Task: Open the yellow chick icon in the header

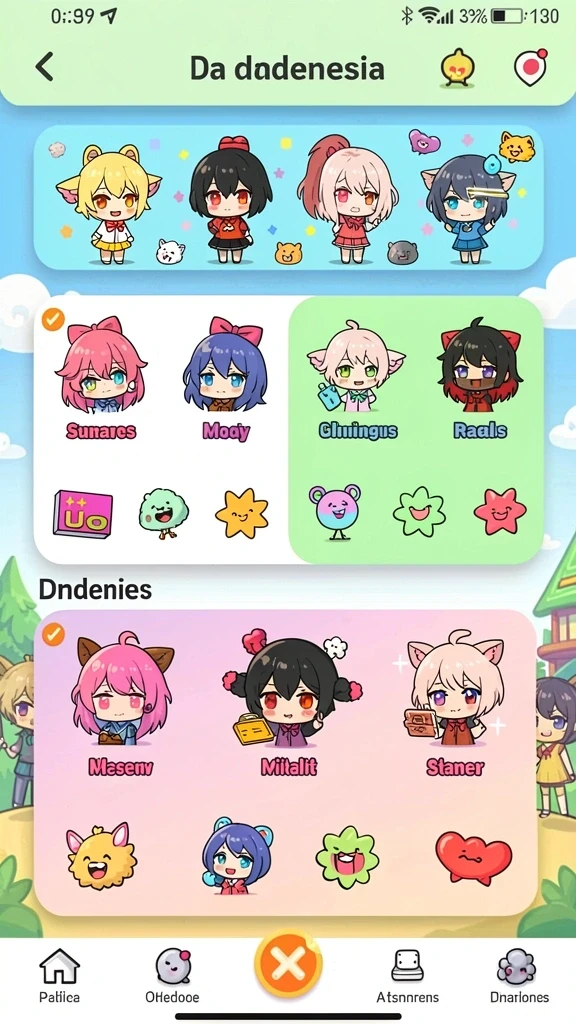Action: click(457, 68)
